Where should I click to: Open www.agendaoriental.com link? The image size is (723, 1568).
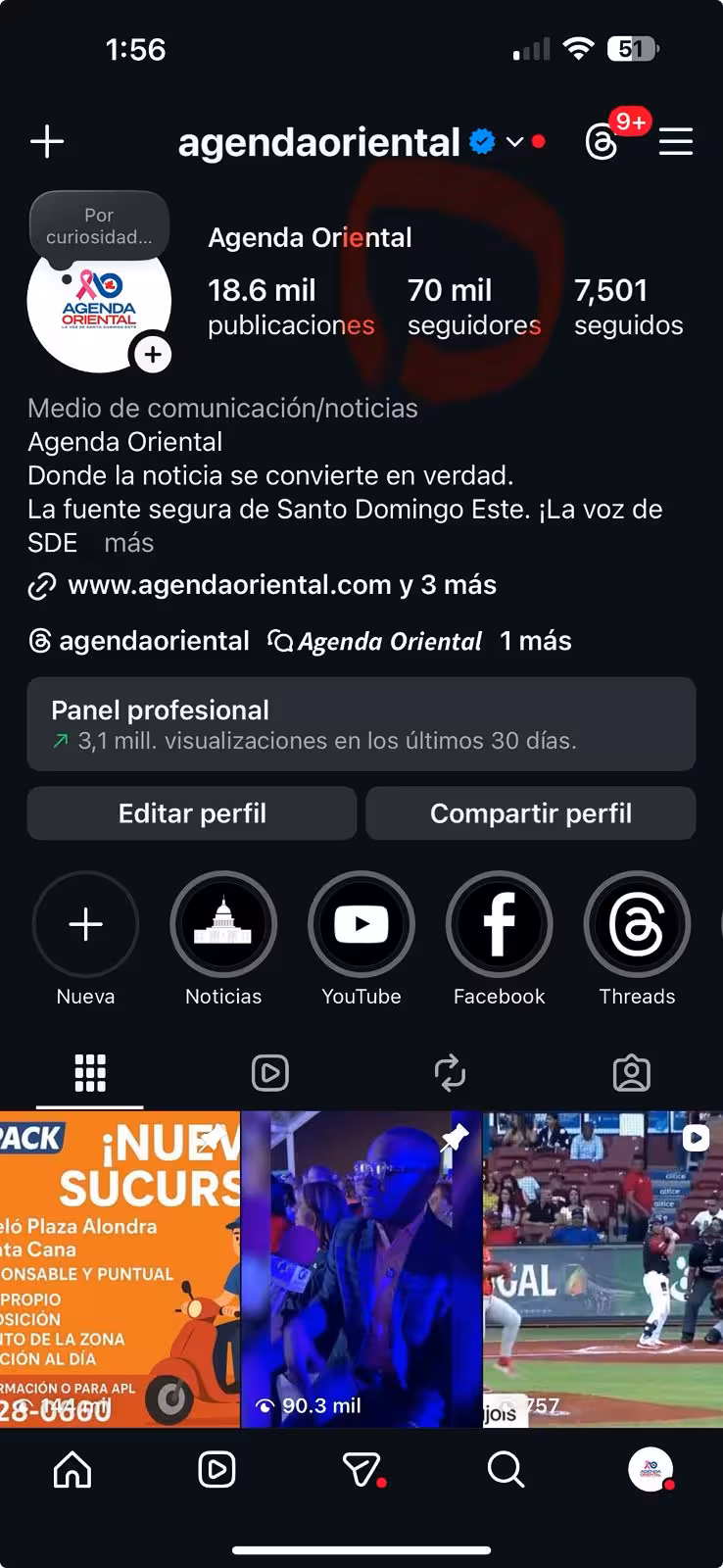tap(229, 585)
